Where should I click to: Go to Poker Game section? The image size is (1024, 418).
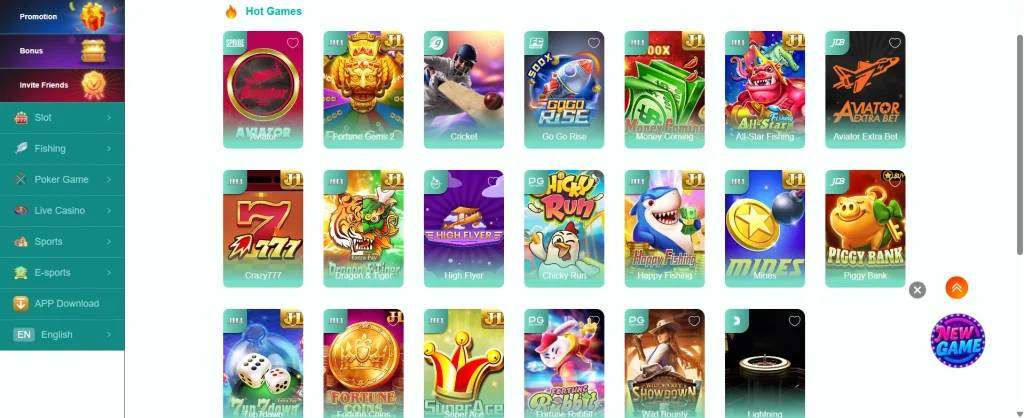pyautogui.click(x=62, y=180)
